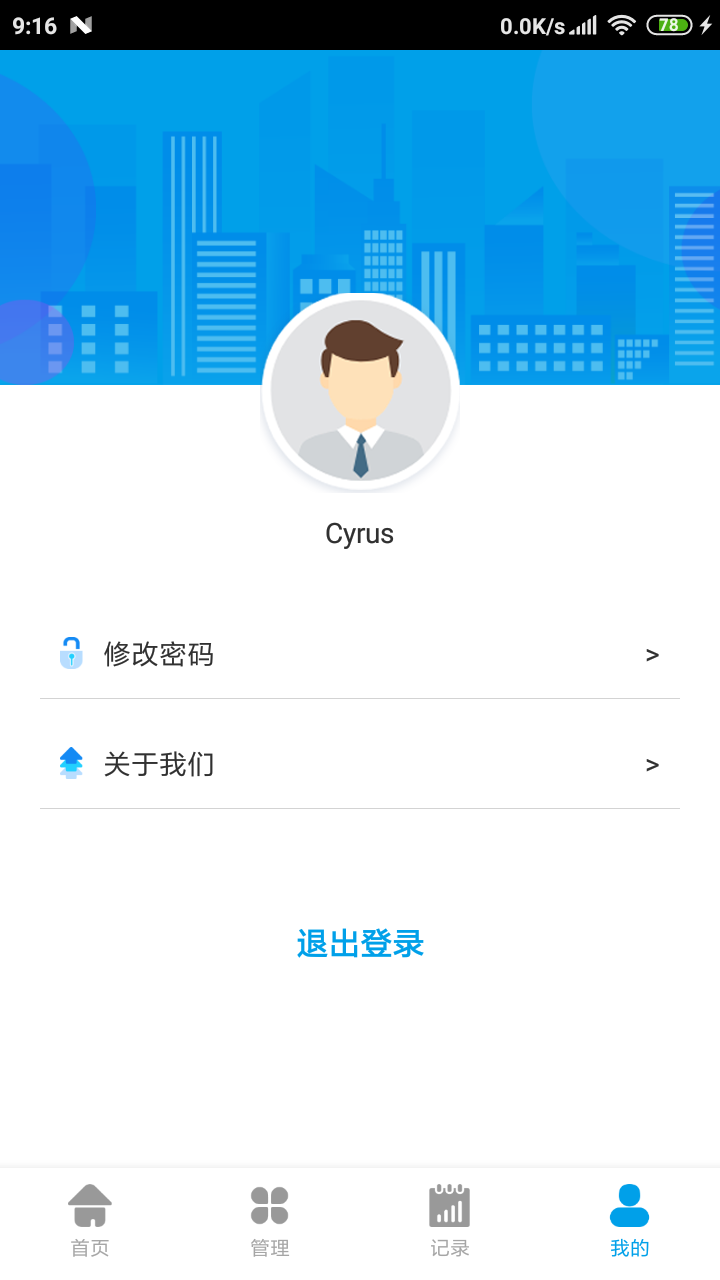Click the username Cyrus
The height and width of the screenshot is (1280, 720).
point(360,533)
